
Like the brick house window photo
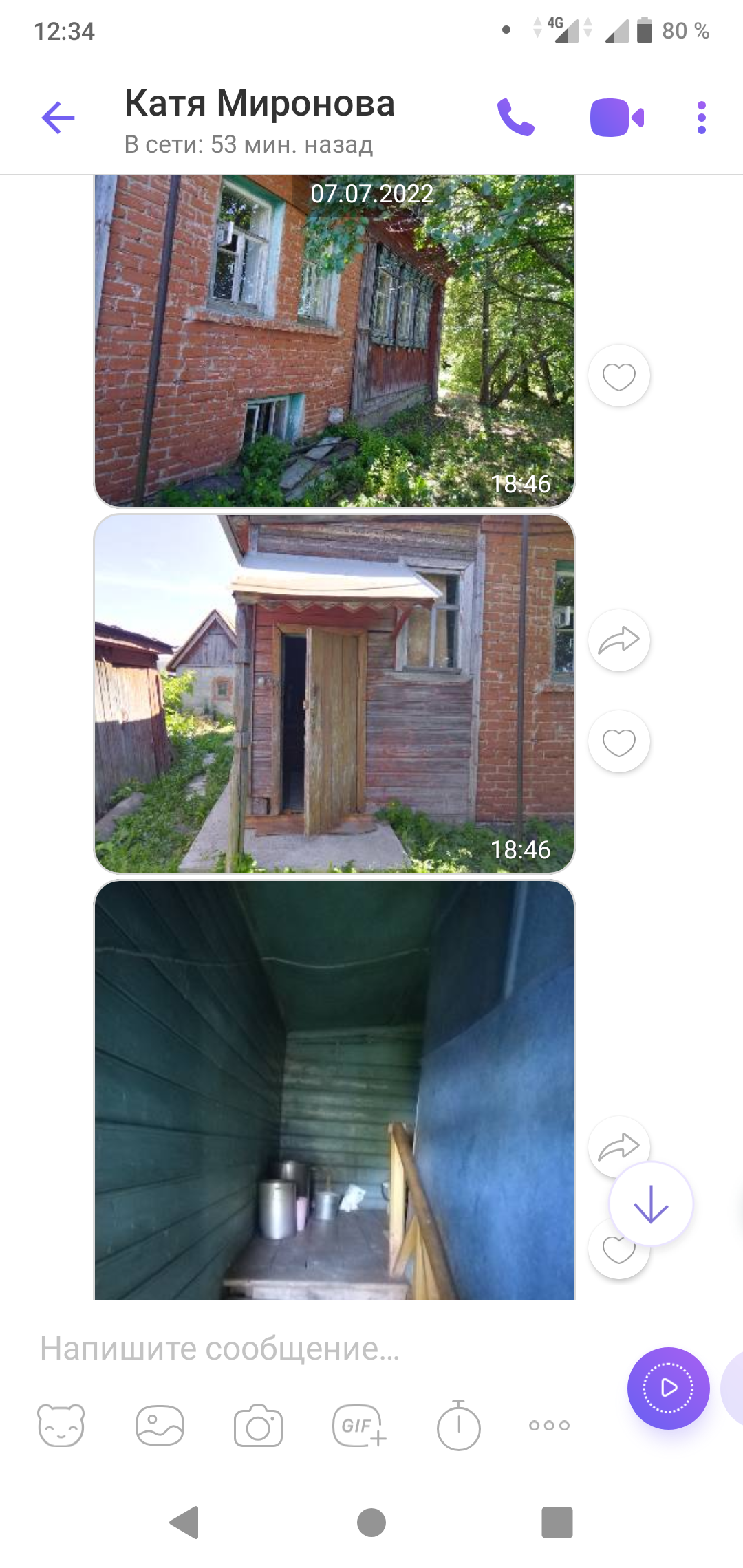618,376
